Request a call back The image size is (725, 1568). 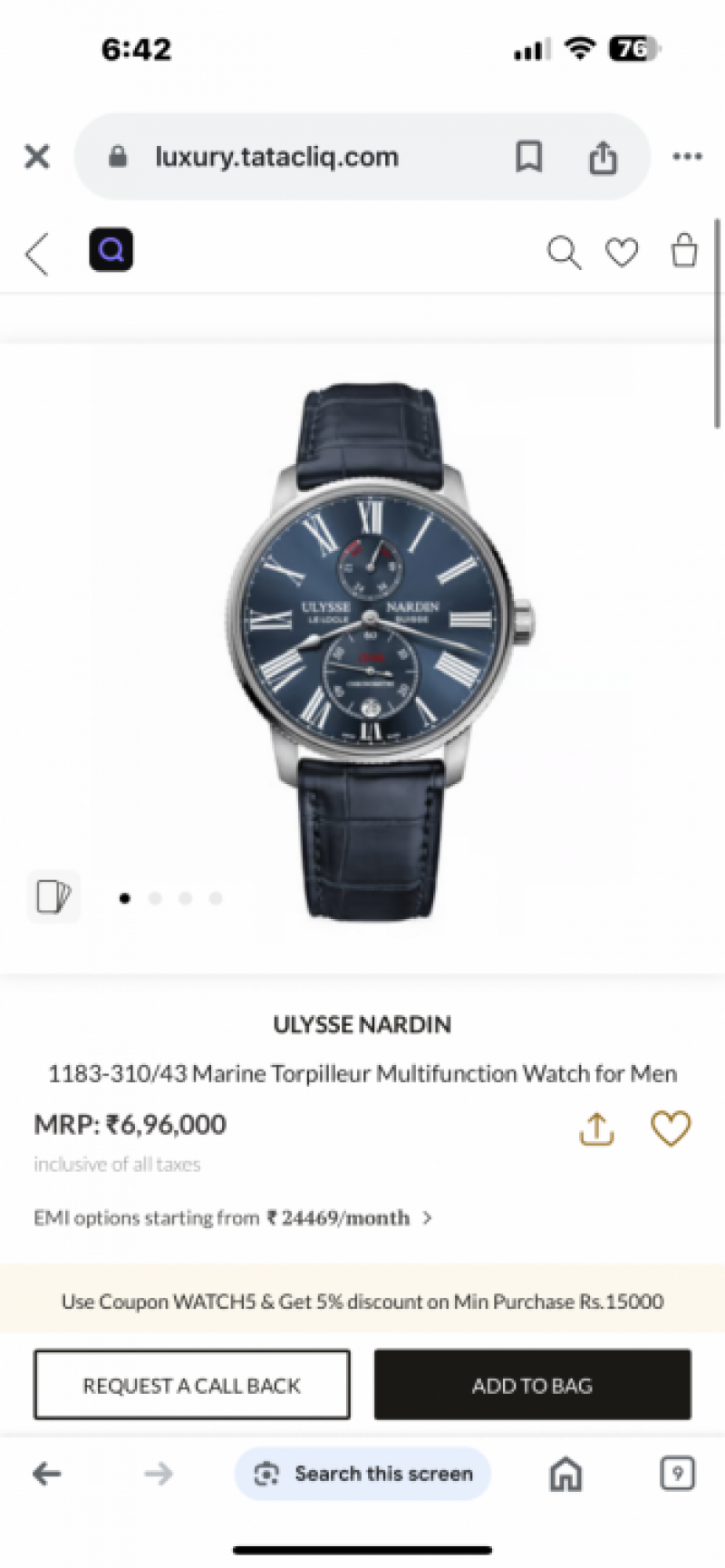point(192,1385)
